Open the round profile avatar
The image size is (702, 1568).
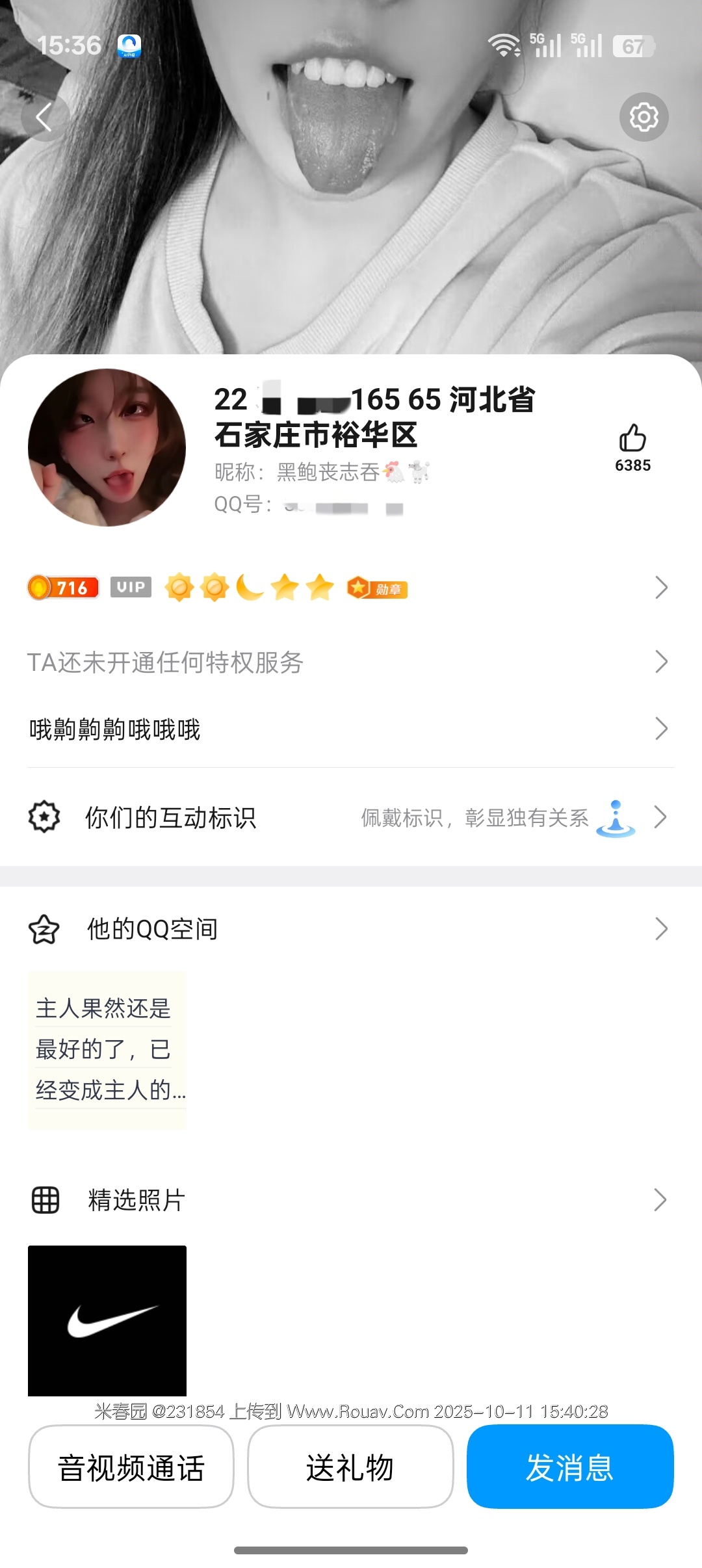(x=107, y=448)
